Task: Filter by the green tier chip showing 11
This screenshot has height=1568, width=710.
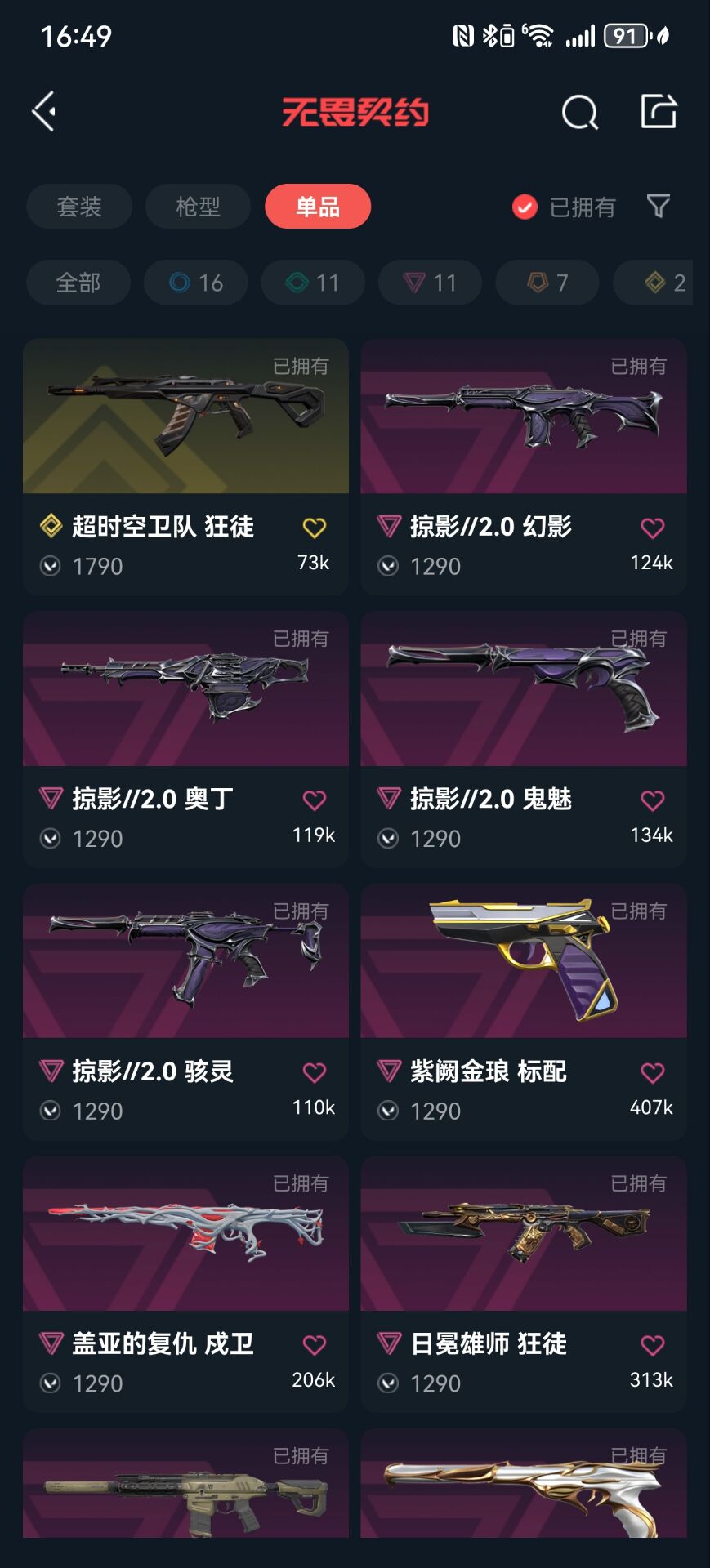Action: pyautogui.click(x=313, y=283)
